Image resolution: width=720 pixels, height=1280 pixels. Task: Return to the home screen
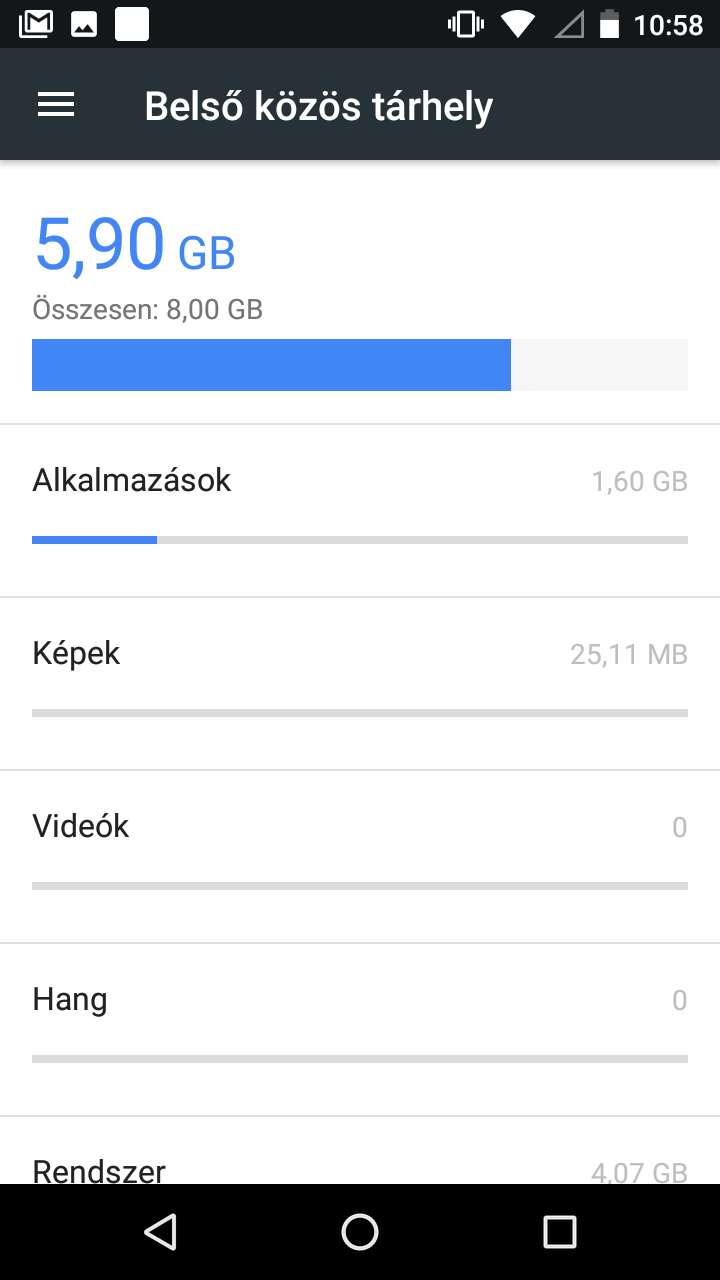point(360,1232)
